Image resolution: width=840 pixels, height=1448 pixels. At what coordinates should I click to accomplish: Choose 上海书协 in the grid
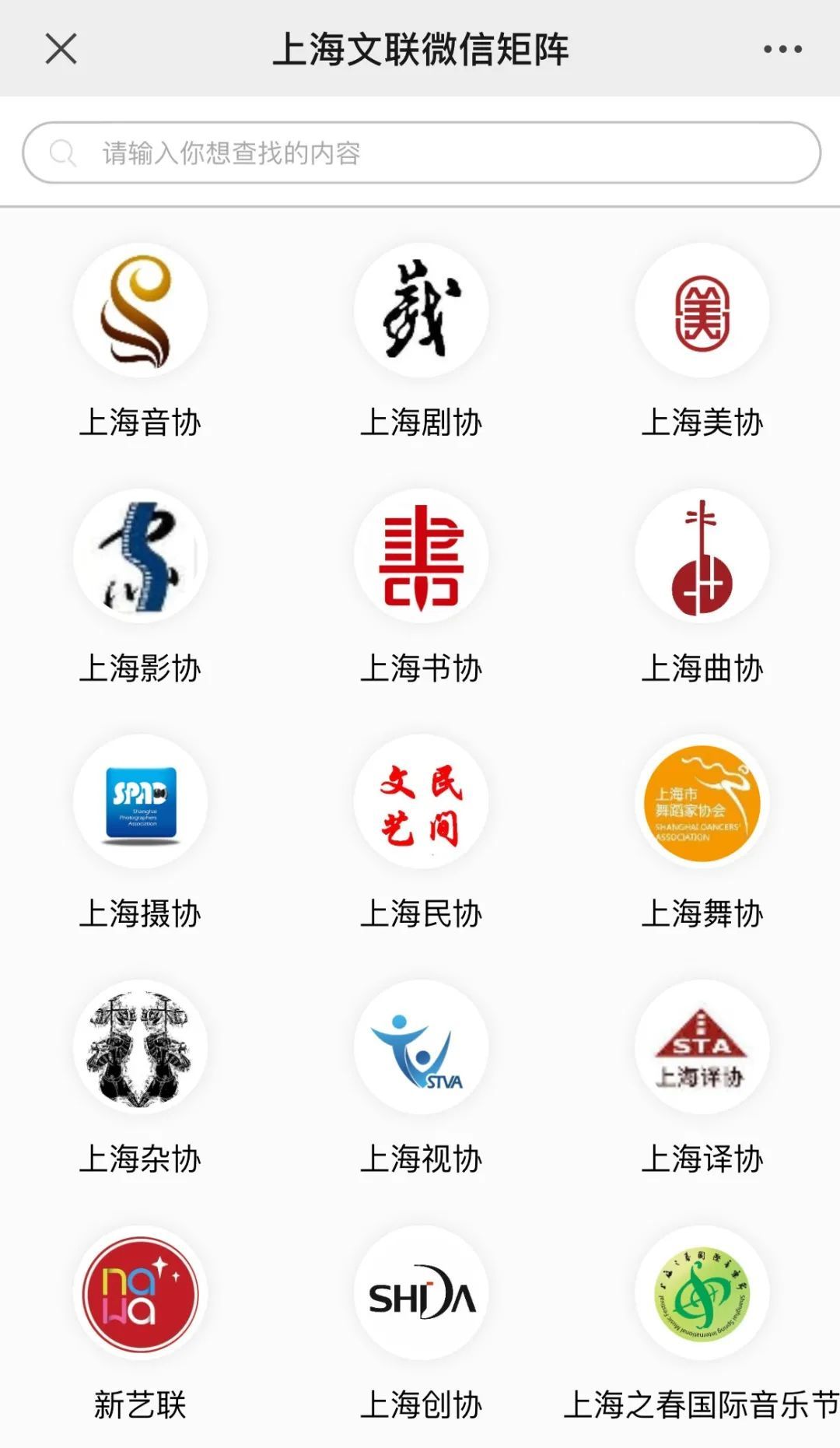tap(421, 556)
